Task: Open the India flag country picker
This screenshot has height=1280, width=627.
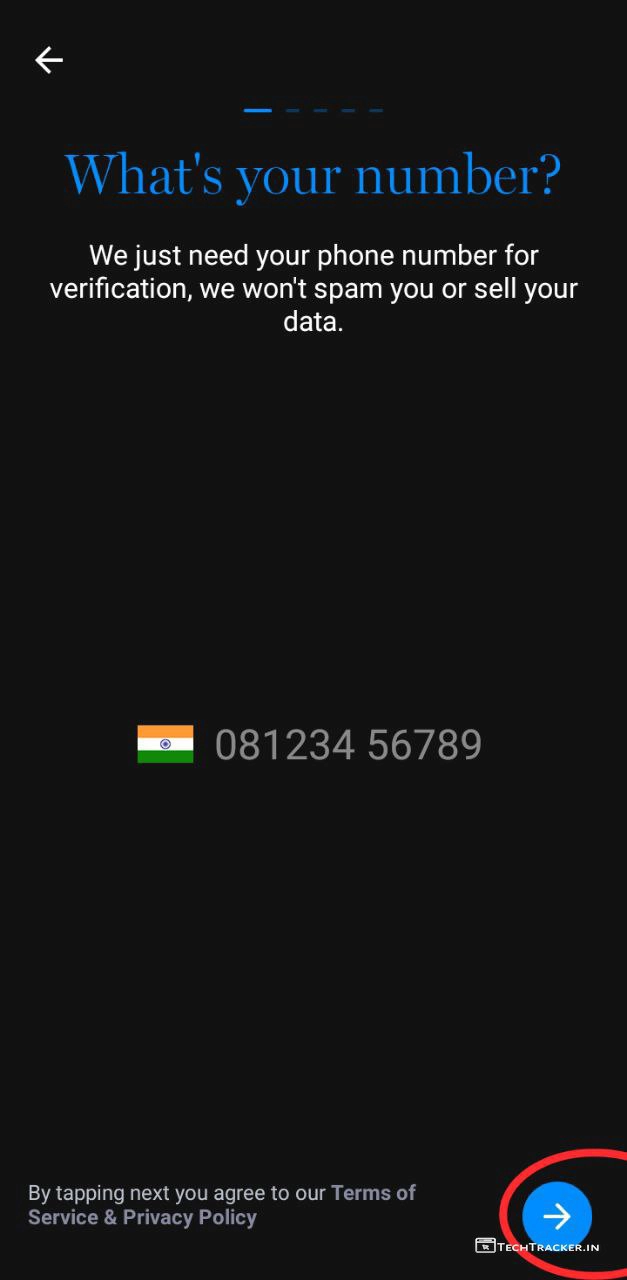Action: click(165, 744)
